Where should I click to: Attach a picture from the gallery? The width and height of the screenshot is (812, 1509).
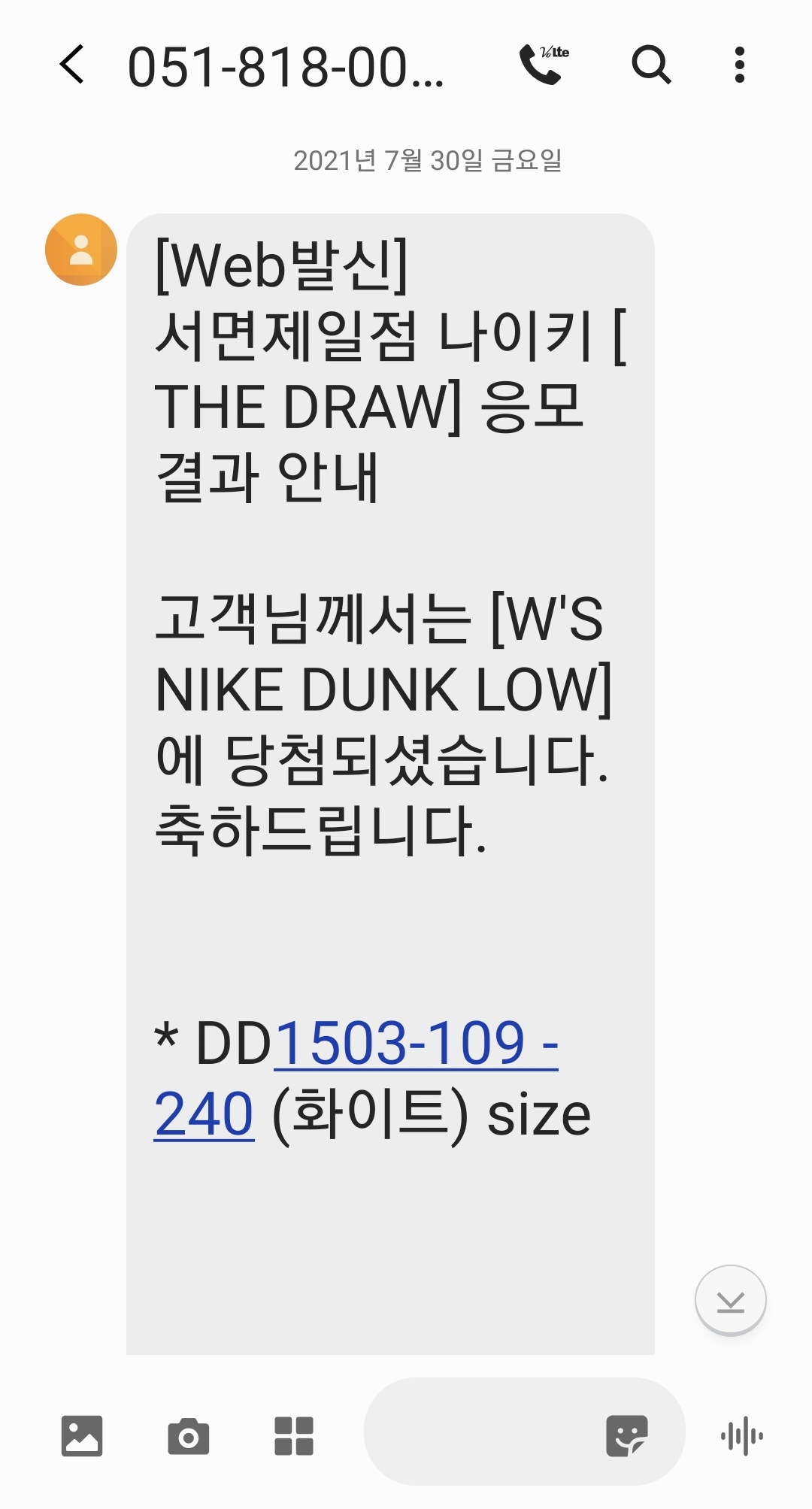click(82, 1436)
